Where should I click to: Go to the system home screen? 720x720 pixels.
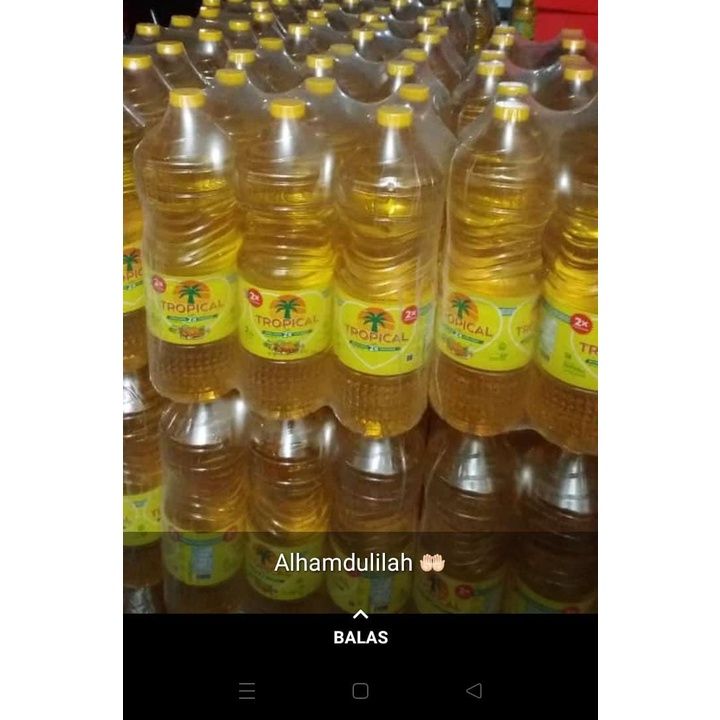[360, 690]
